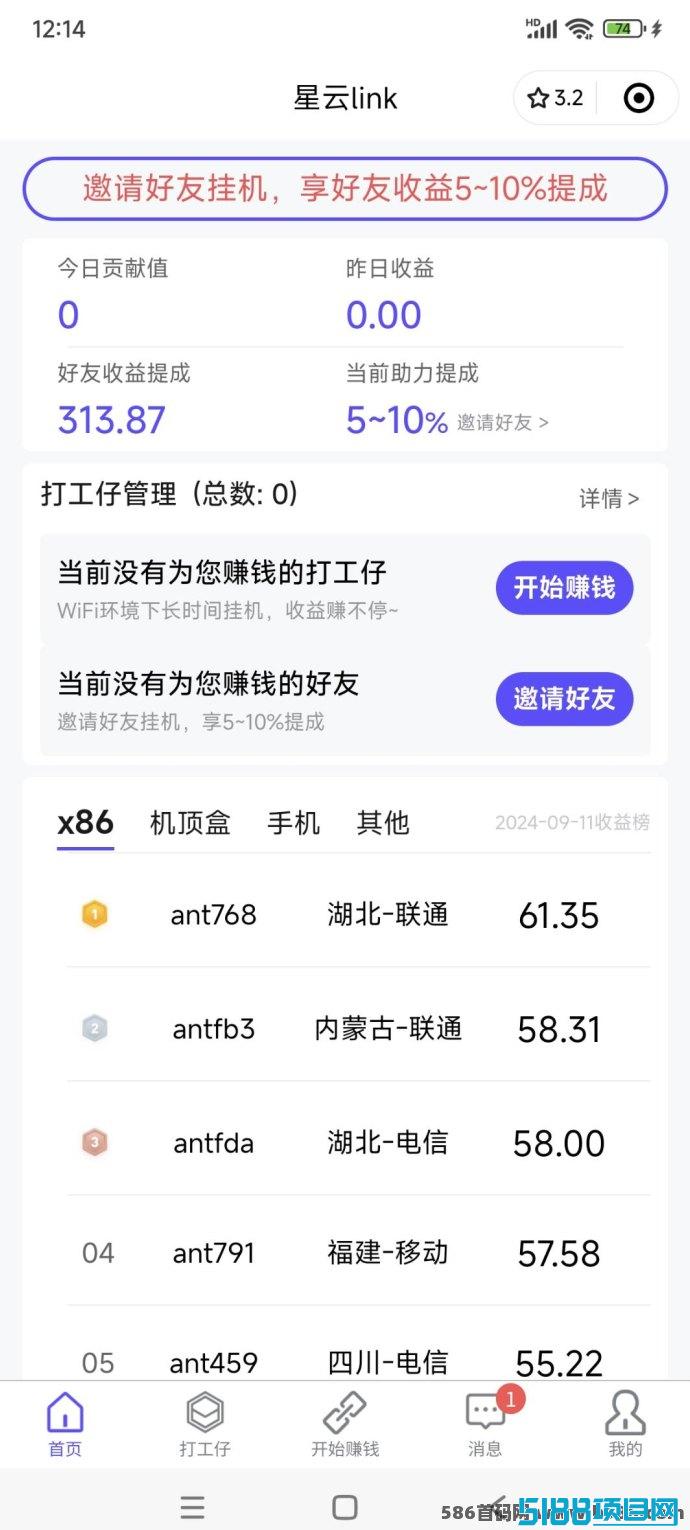Switch to the 其他 tab

383,823
